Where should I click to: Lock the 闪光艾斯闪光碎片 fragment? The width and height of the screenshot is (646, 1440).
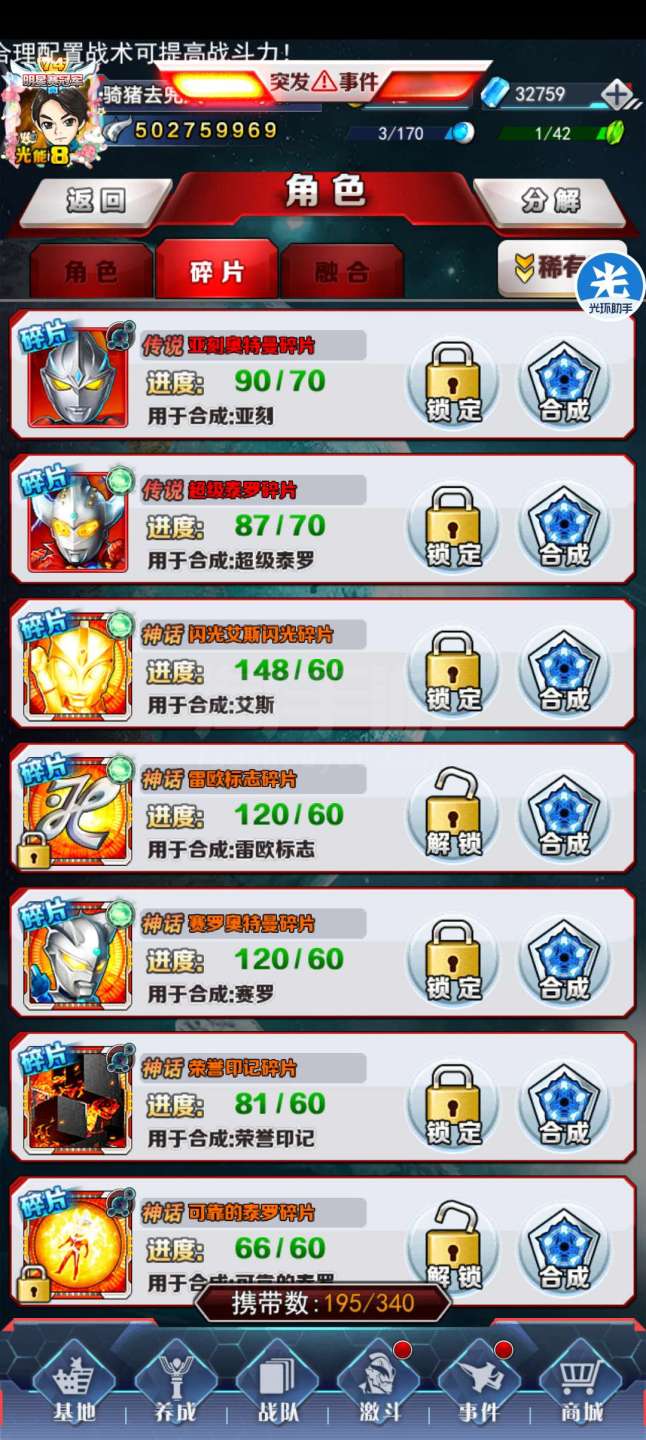point(453,672)
